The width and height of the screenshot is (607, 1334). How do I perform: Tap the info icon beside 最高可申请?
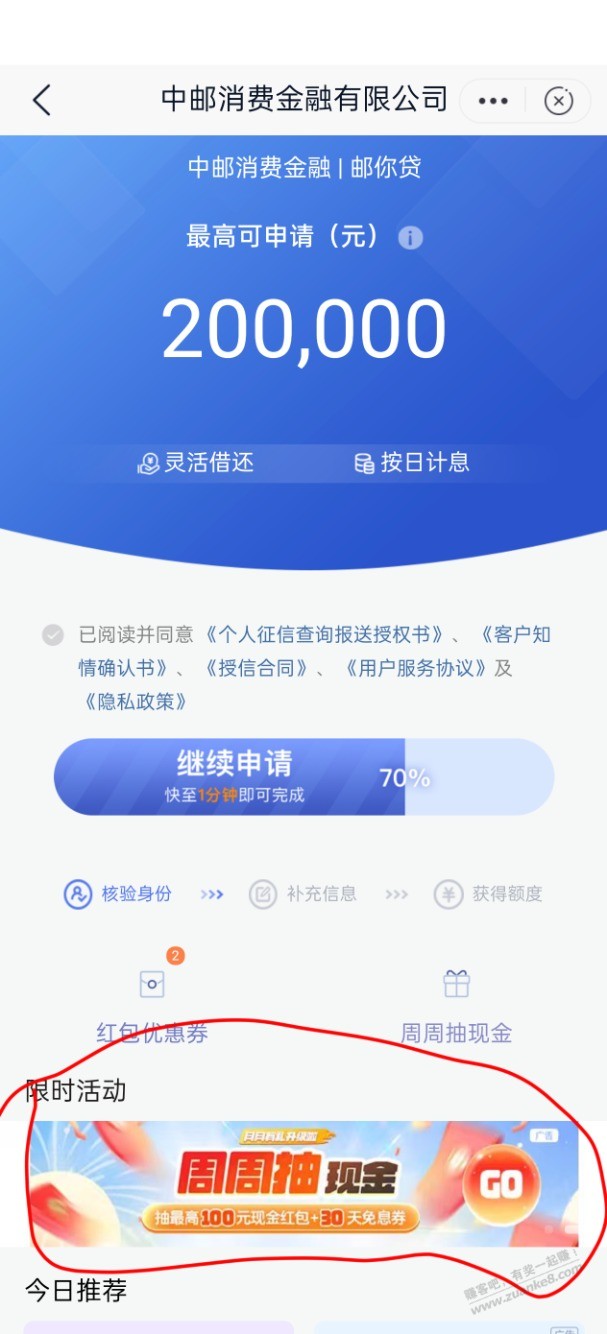[410, 238]
